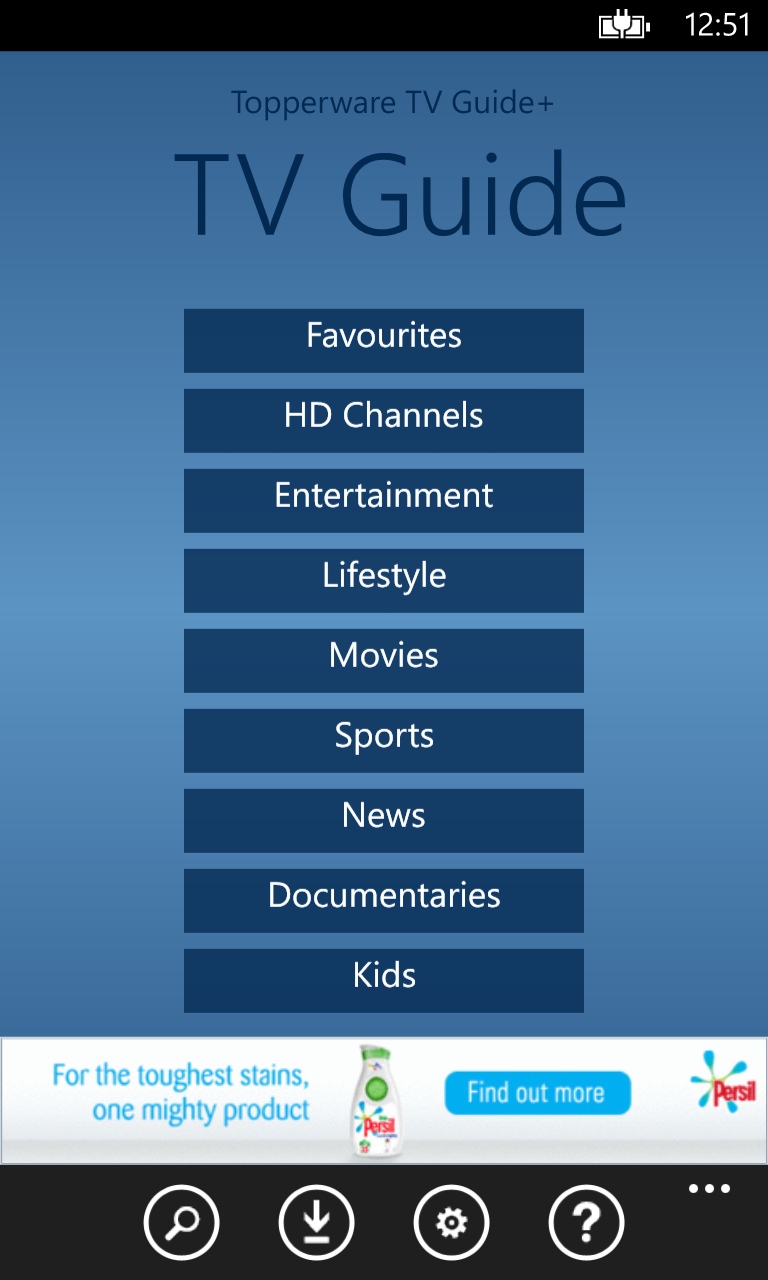The height and width of the screenshot is (1280, 768).
Task: Tap the search magnifier icon
Action: 181,1222
